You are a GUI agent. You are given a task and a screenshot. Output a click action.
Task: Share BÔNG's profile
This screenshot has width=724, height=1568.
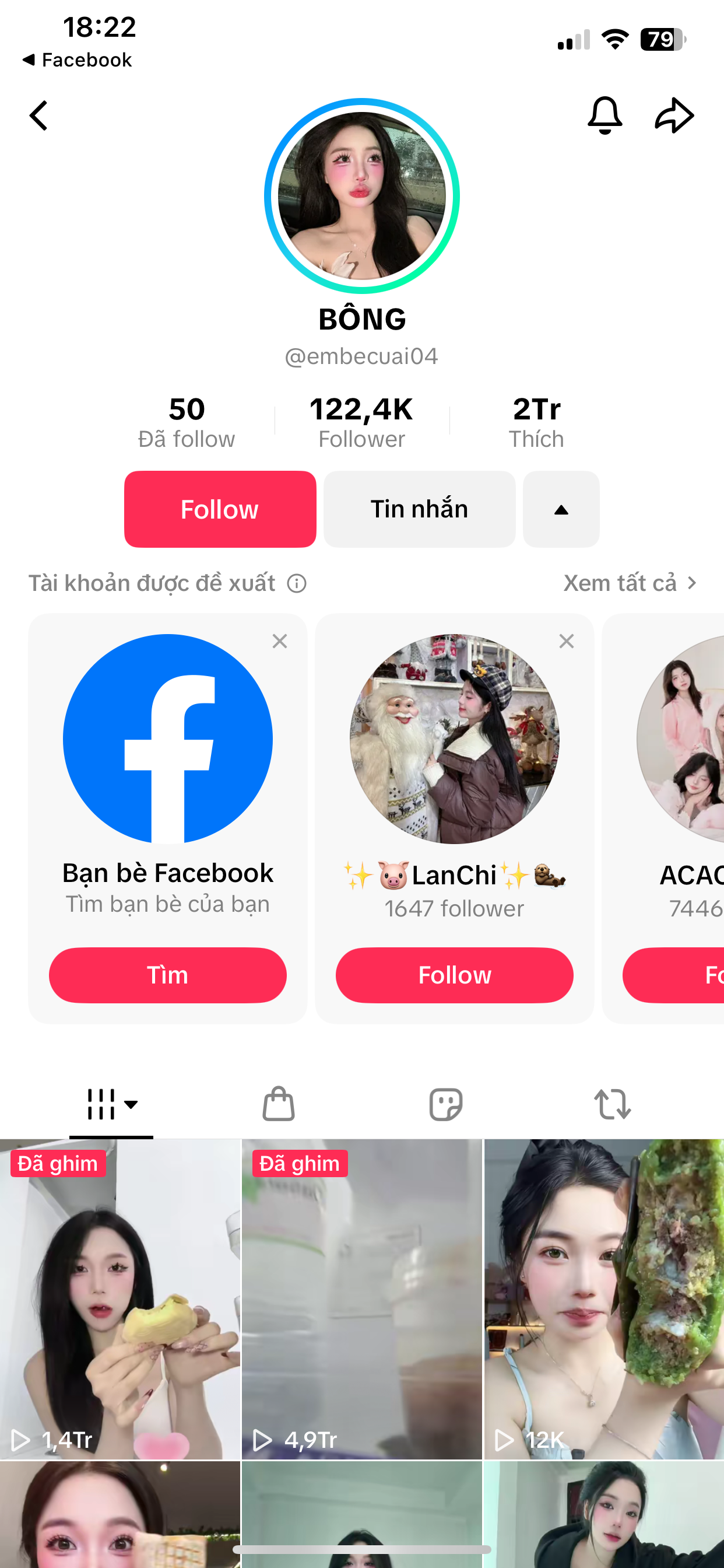(x=674, y=115)
